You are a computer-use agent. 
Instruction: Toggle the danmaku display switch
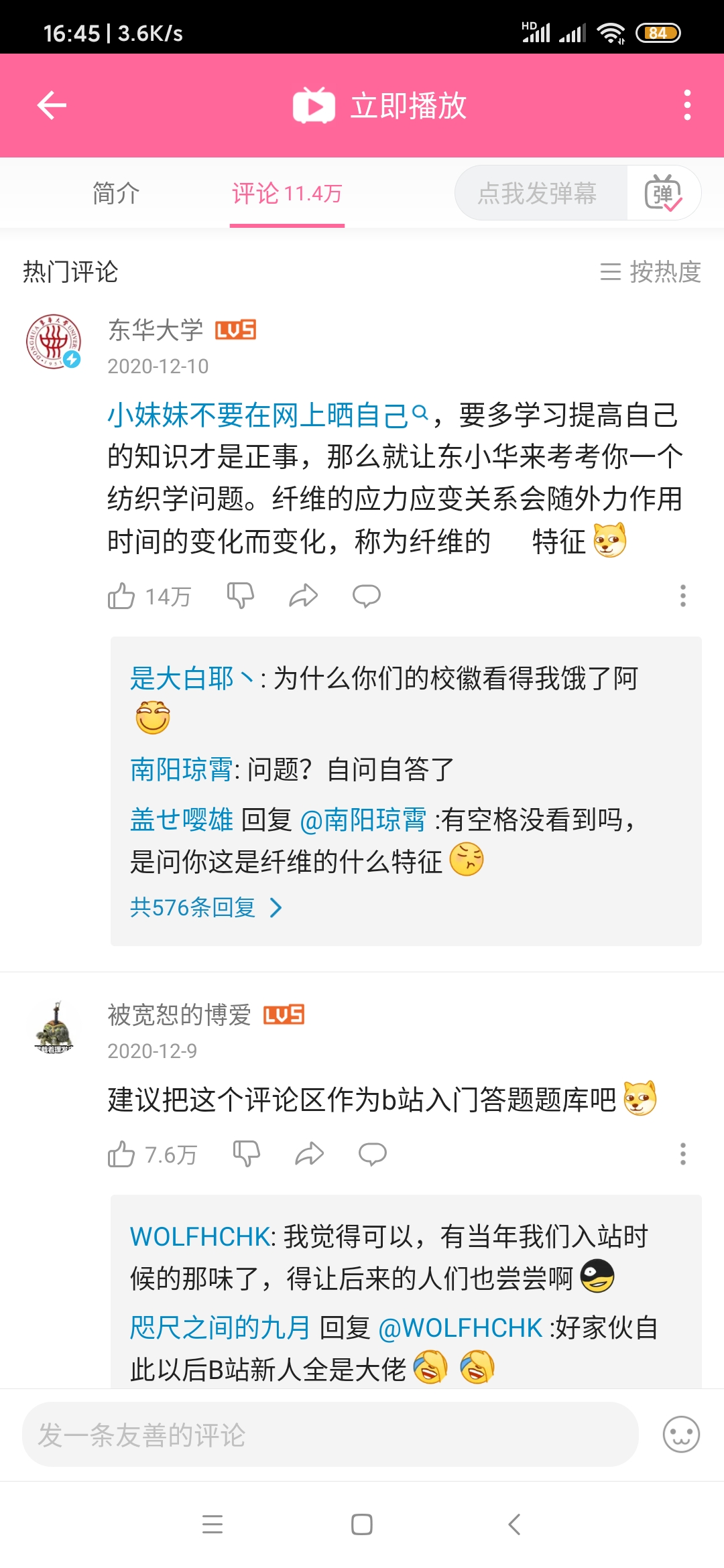663,194
